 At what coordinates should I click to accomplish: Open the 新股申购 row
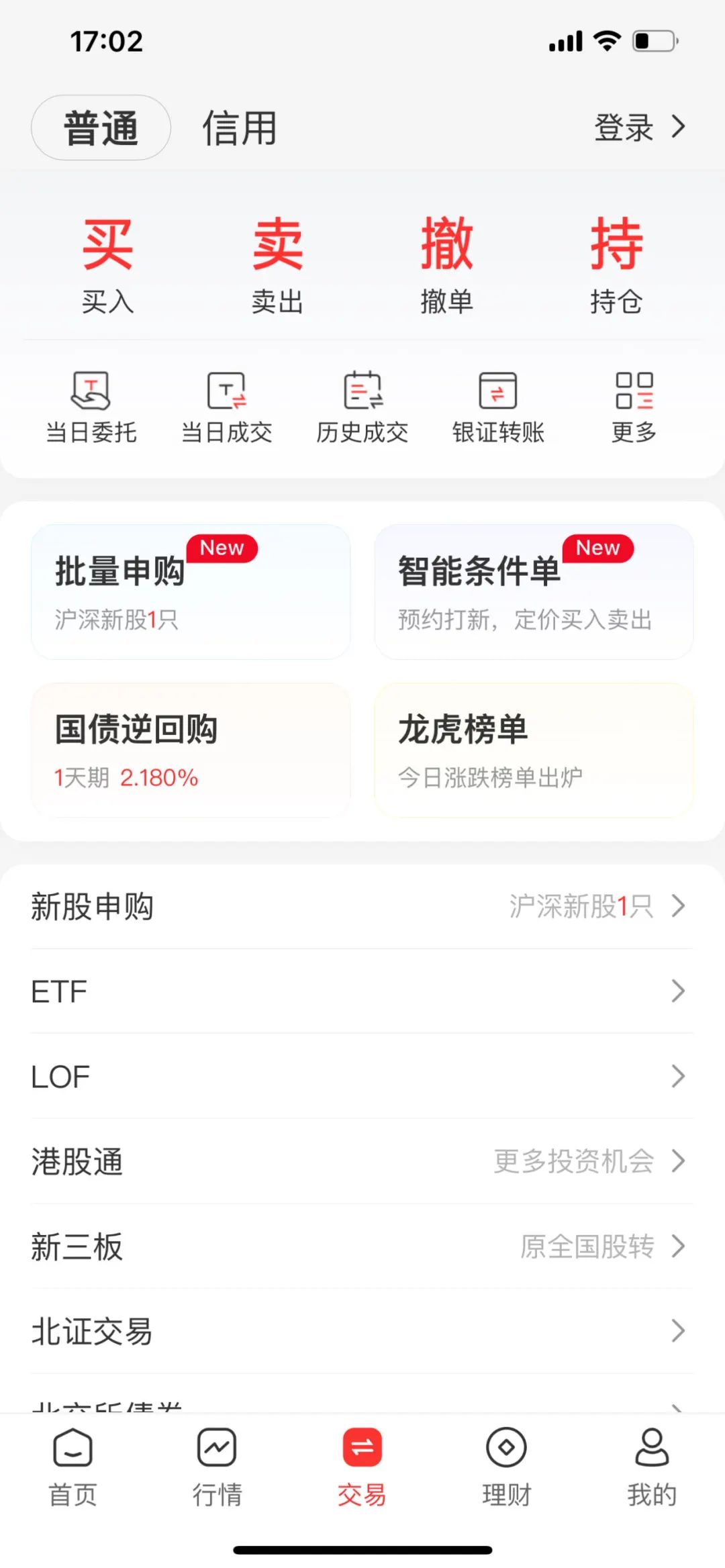click(361, 906)
